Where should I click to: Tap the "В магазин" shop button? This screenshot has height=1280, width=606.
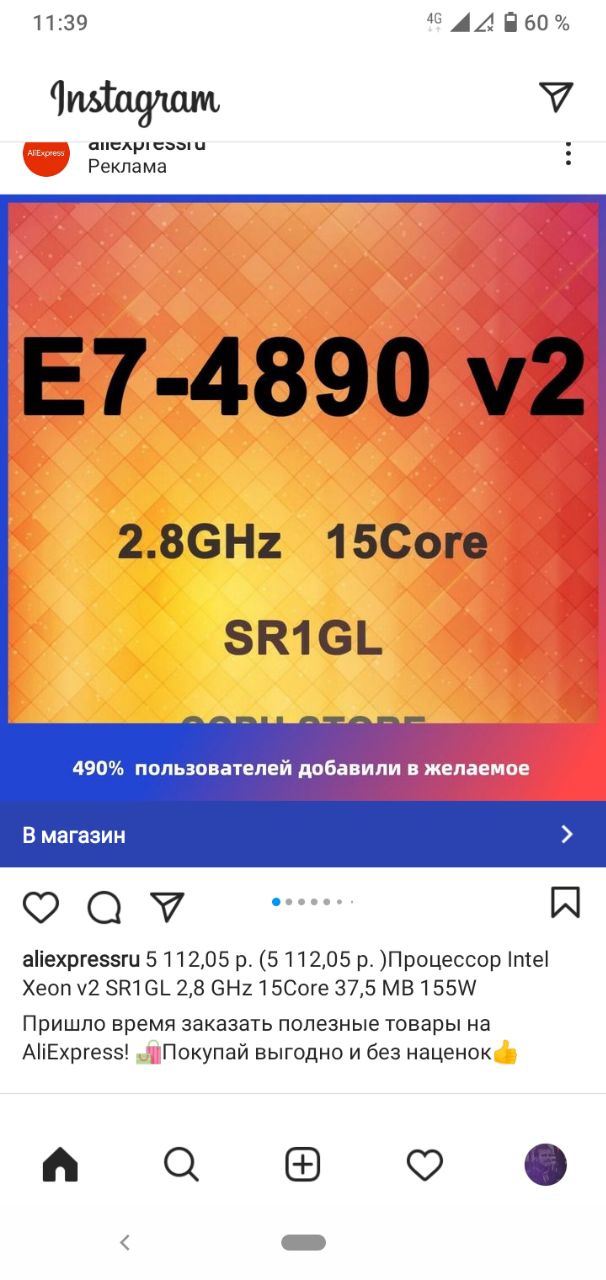[303, 835]
